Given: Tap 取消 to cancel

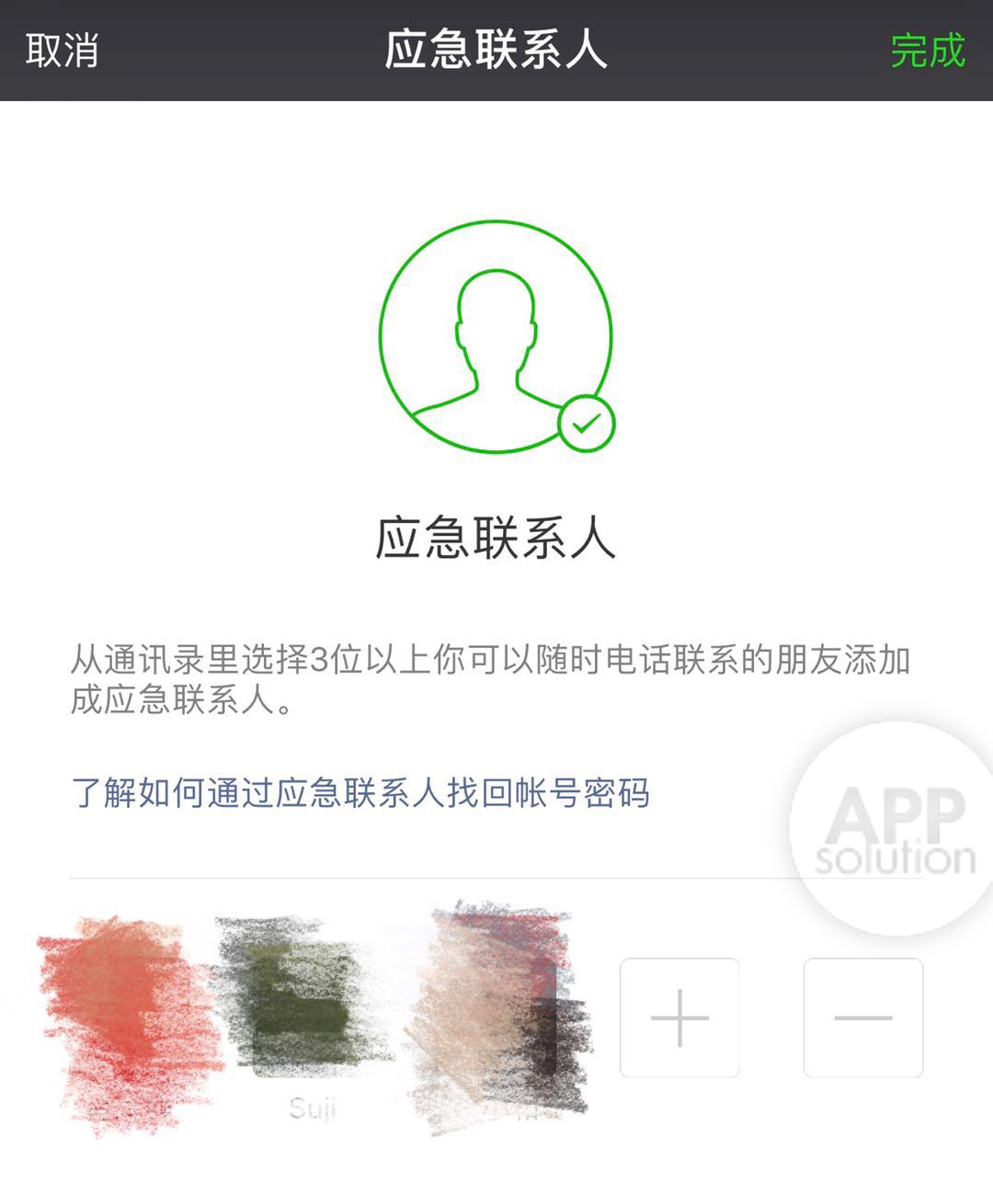Looking at the screenshot, I should 62,51.
